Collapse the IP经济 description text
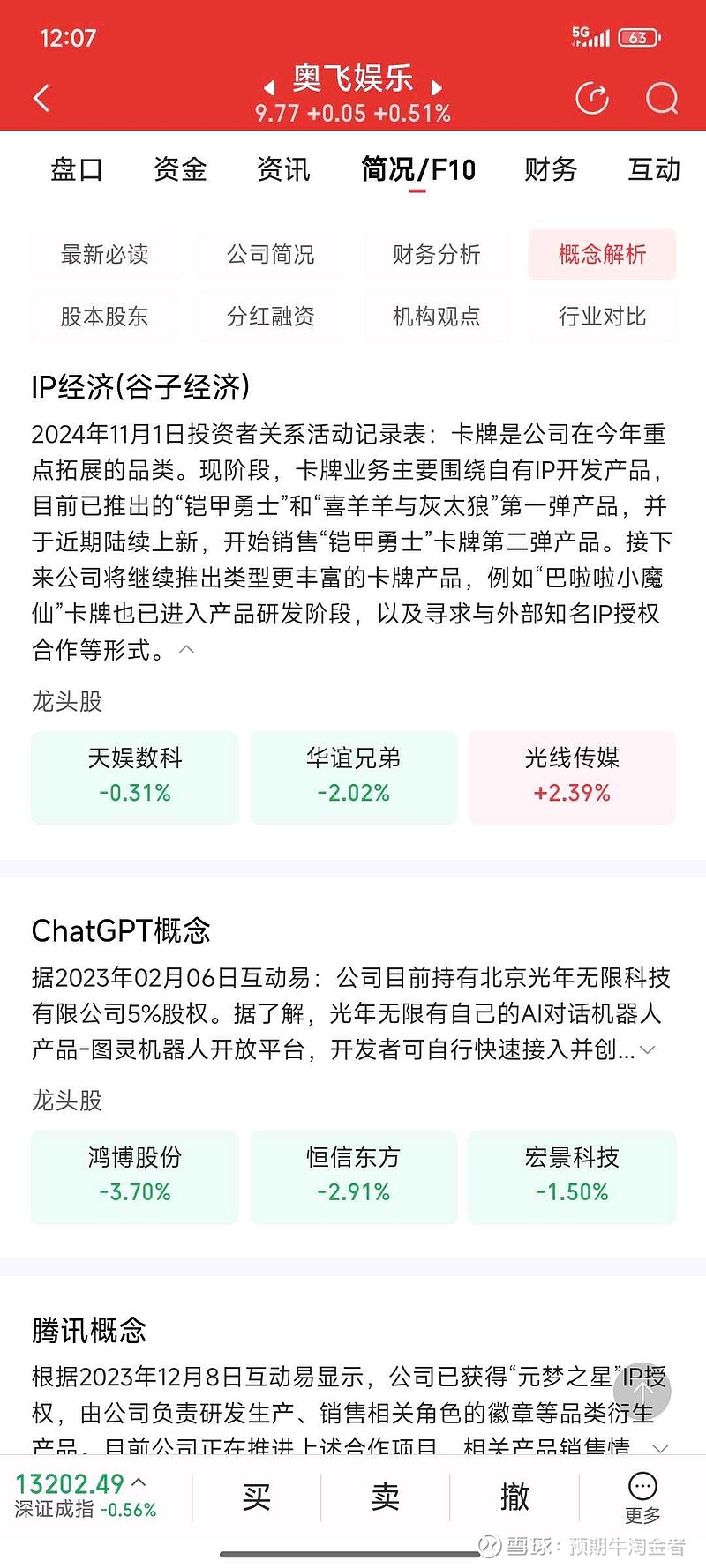 [x=185, y=649]
